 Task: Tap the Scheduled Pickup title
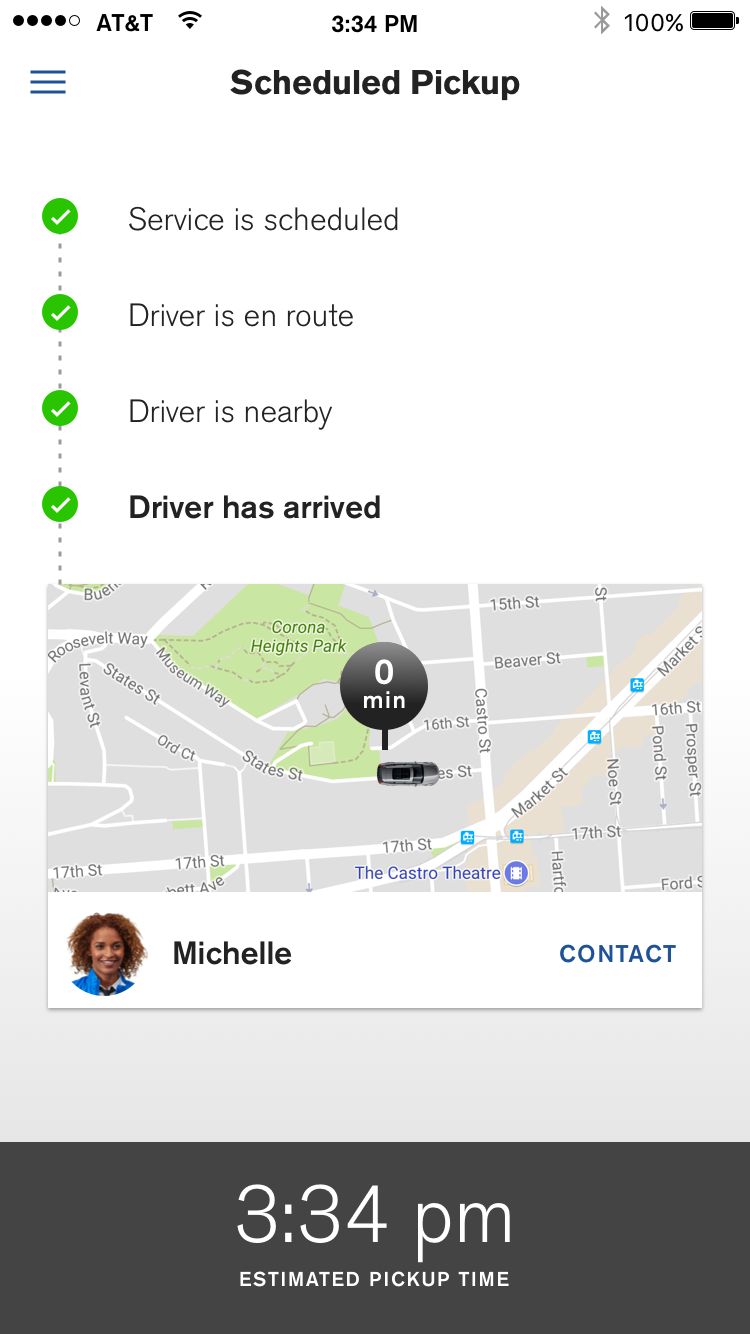(x=374, y=82)
